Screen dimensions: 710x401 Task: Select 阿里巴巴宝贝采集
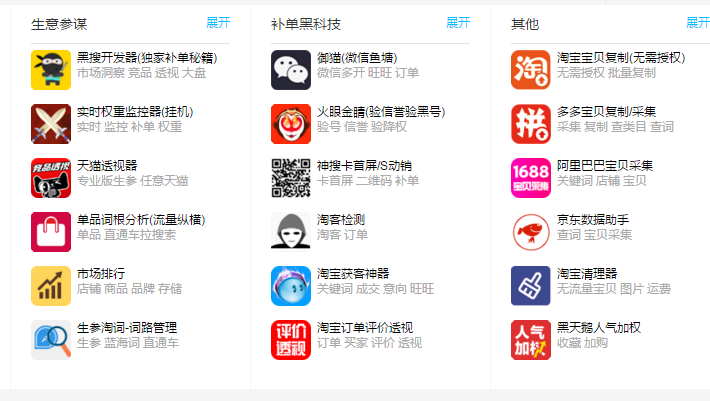(x=604, y=166)
